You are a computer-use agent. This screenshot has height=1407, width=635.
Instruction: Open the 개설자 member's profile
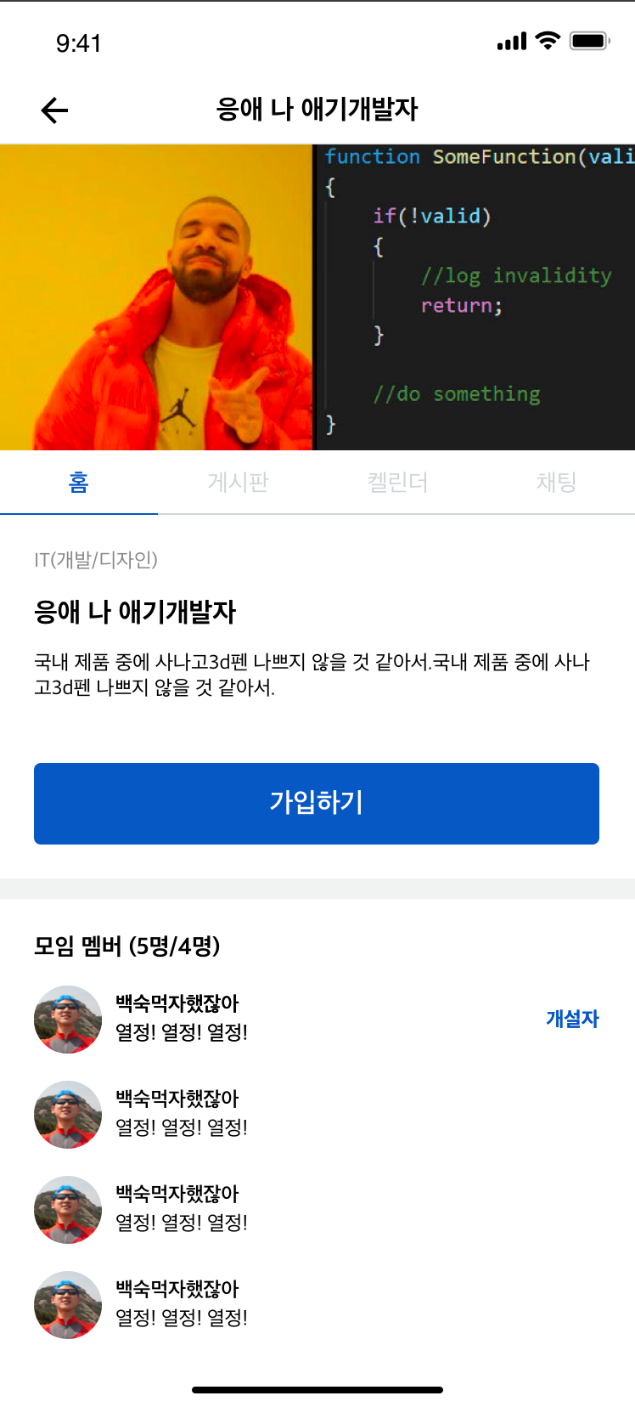pos(68,1019)
